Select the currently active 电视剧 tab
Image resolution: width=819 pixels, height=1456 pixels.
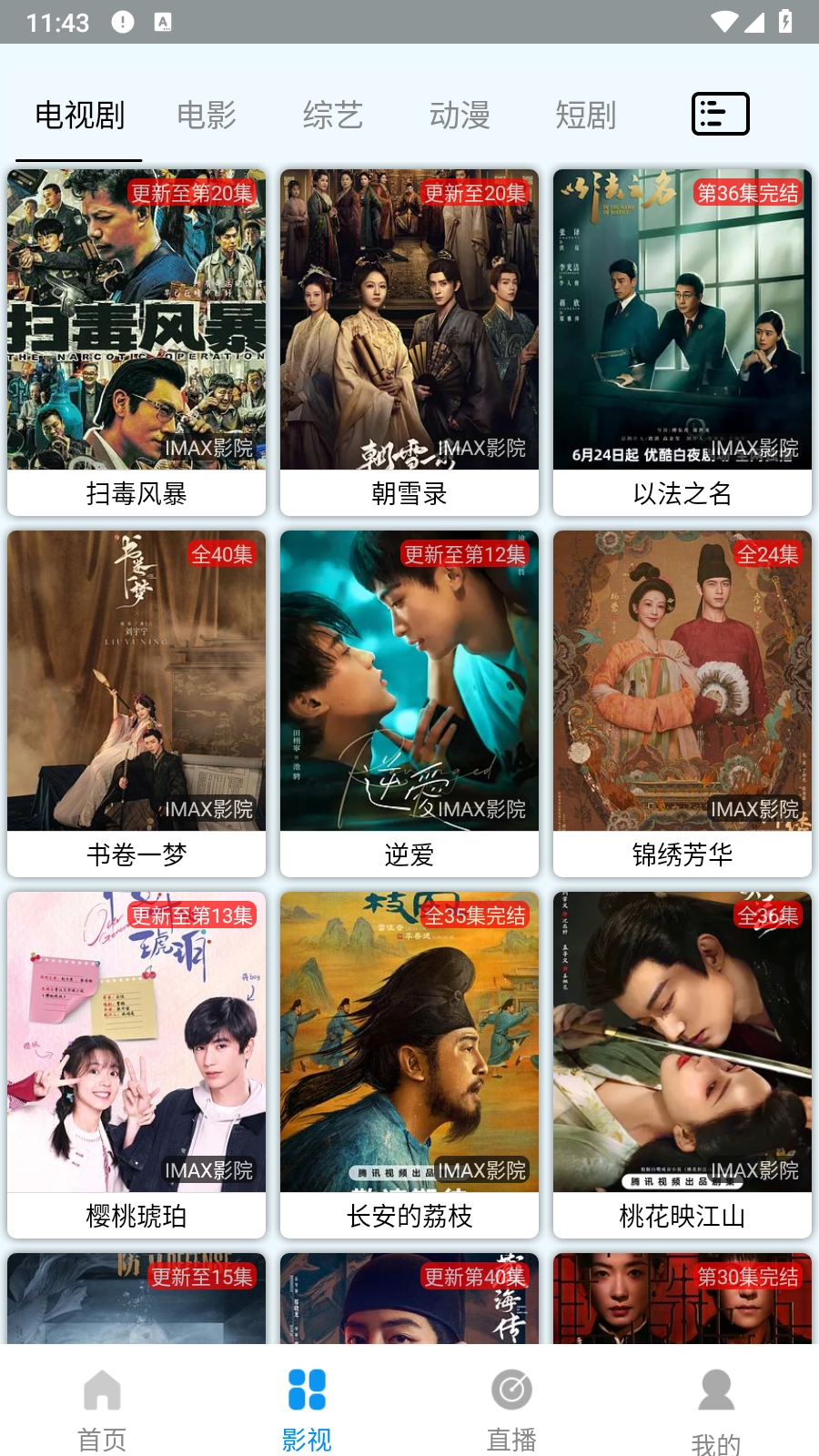[x=77, y=116]
